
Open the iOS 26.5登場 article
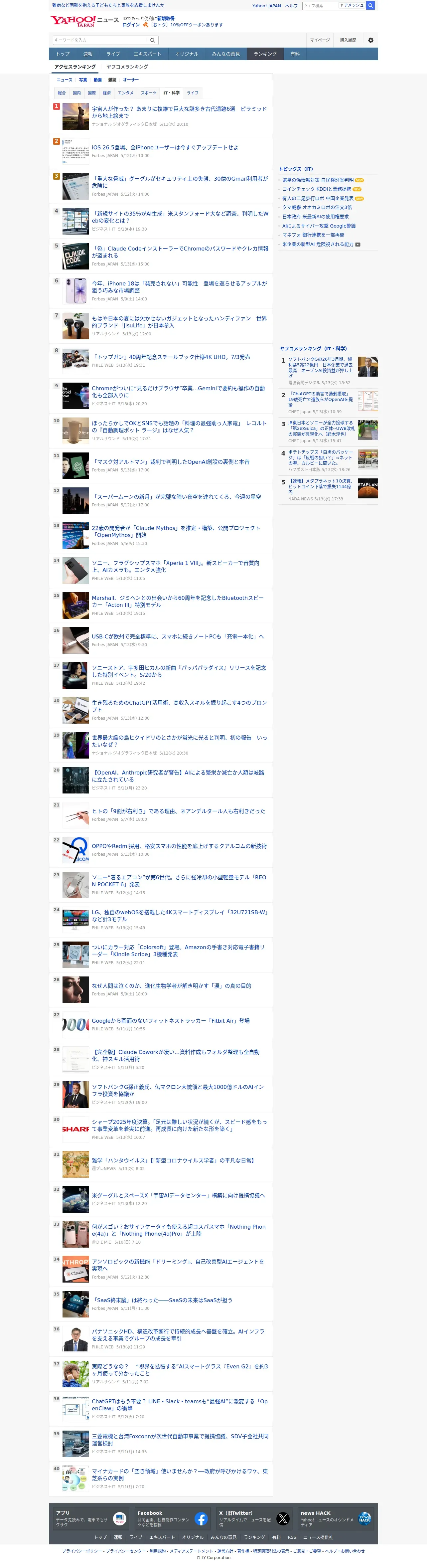pos(165,147)
